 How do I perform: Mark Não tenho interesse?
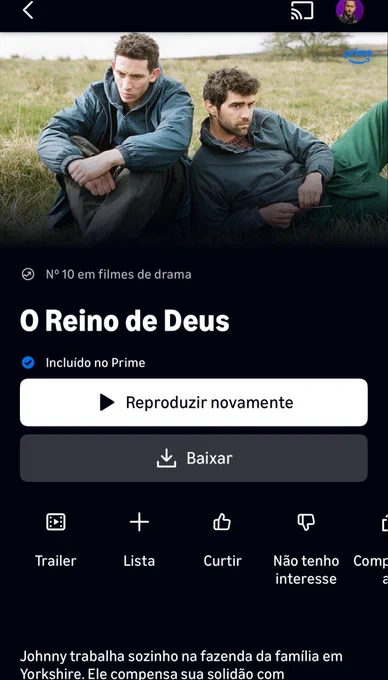306,549
